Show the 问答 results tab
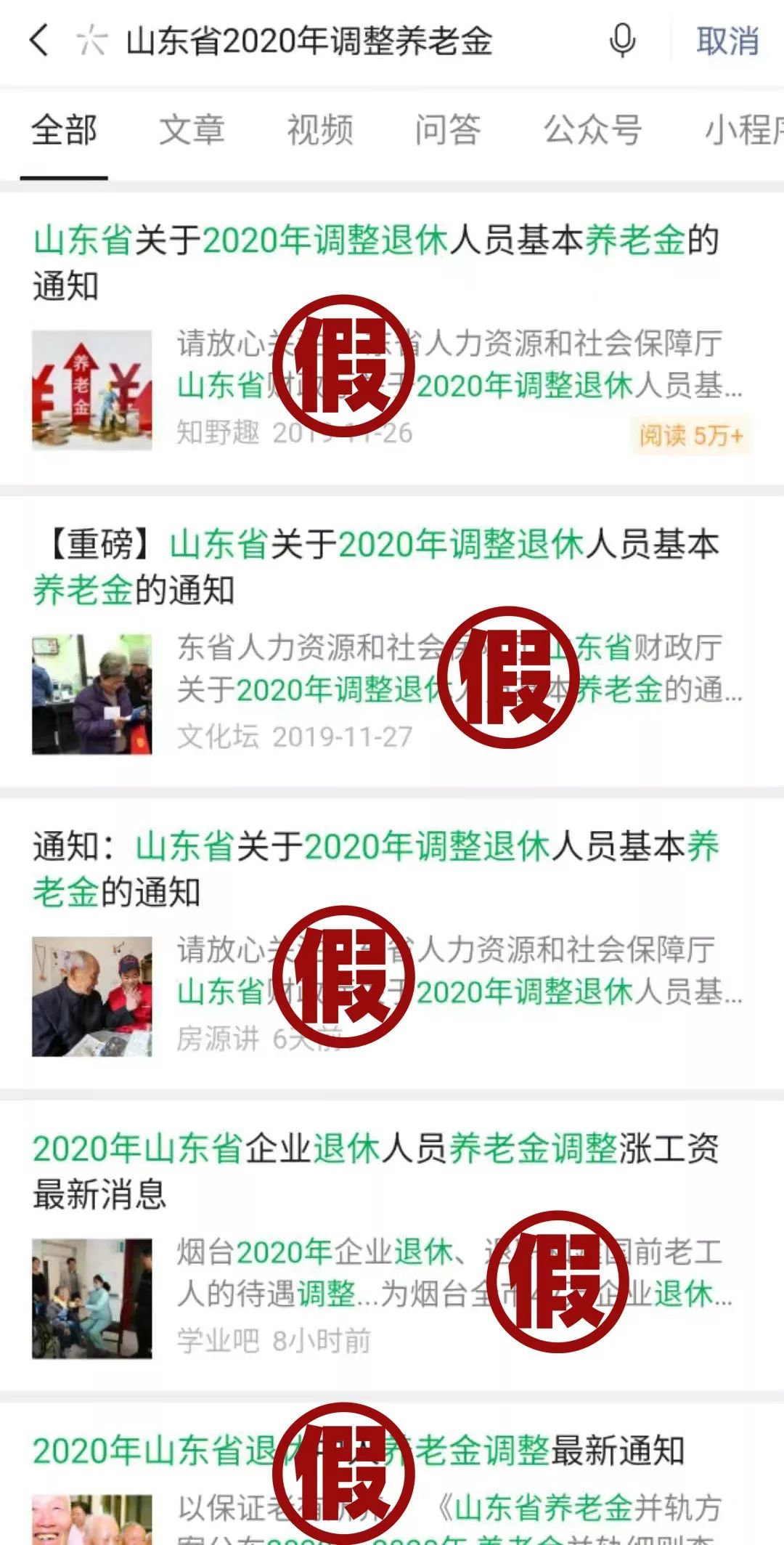The image size is (784, 1545). click(448, 131)
